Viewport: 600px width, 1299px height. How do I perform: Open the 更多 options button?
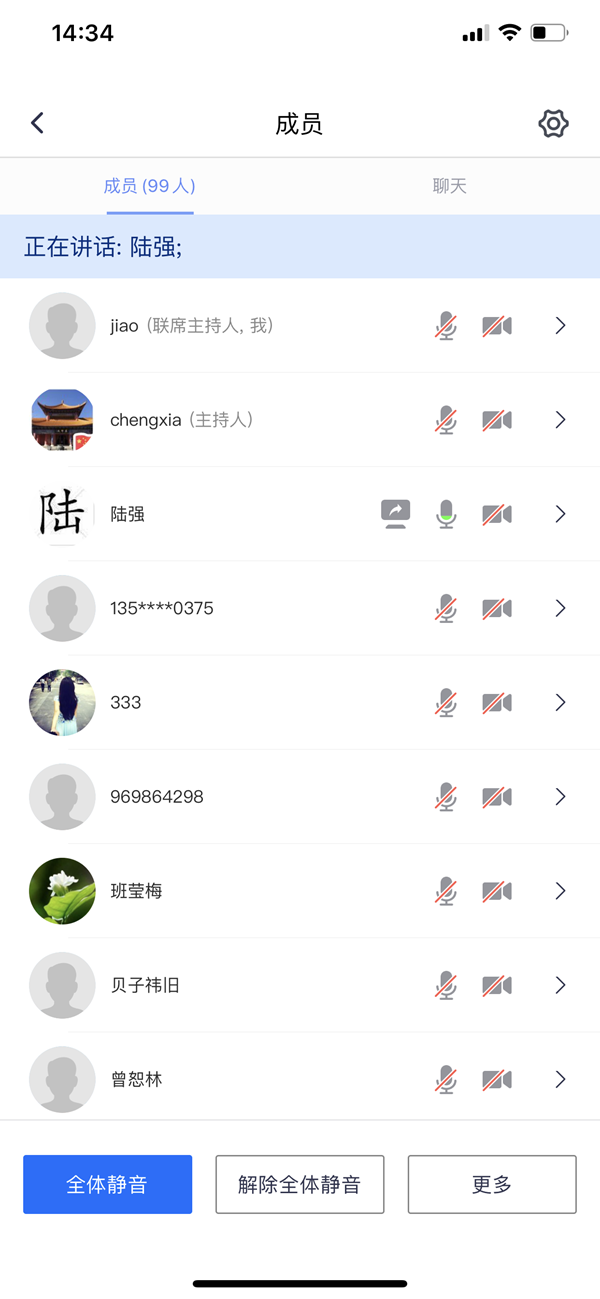[491, 1184]
